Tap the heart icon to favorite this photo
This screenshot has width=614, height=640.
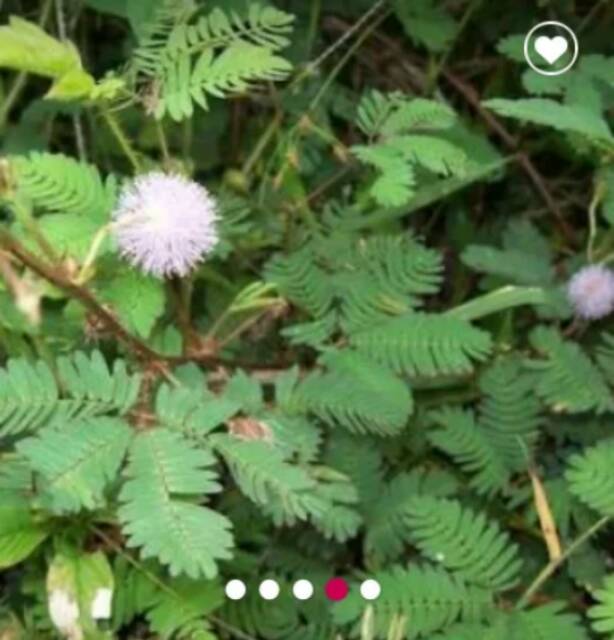click(550, 48)
